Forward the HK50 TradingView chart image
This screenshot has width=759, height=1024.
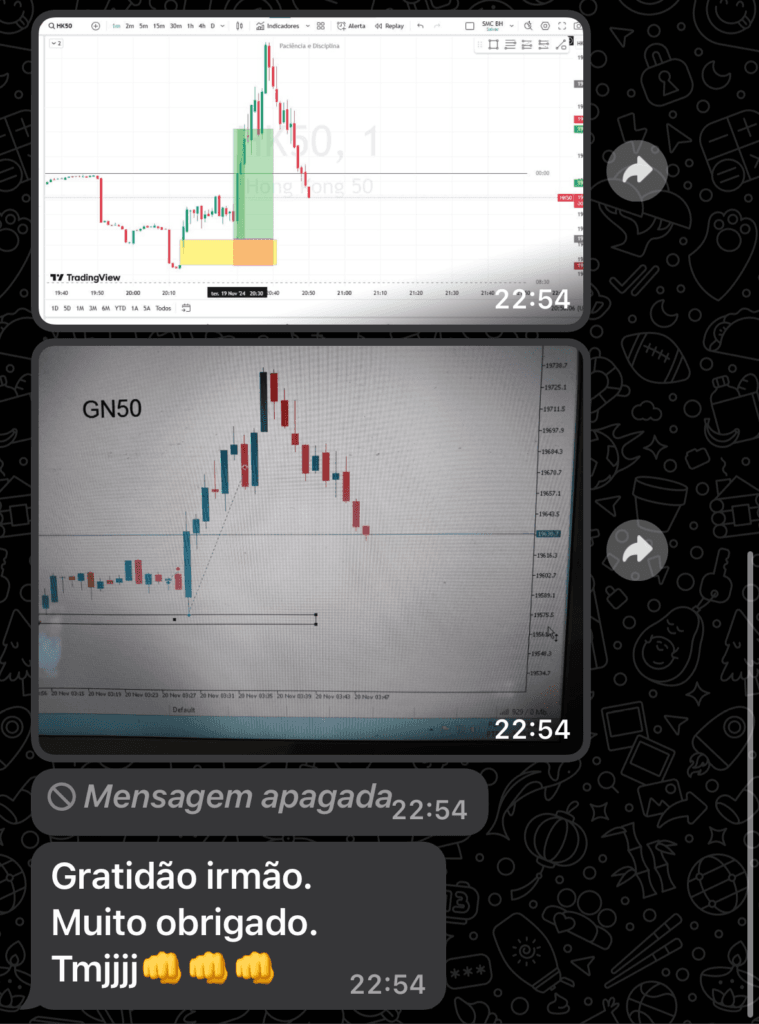[637, 171]
